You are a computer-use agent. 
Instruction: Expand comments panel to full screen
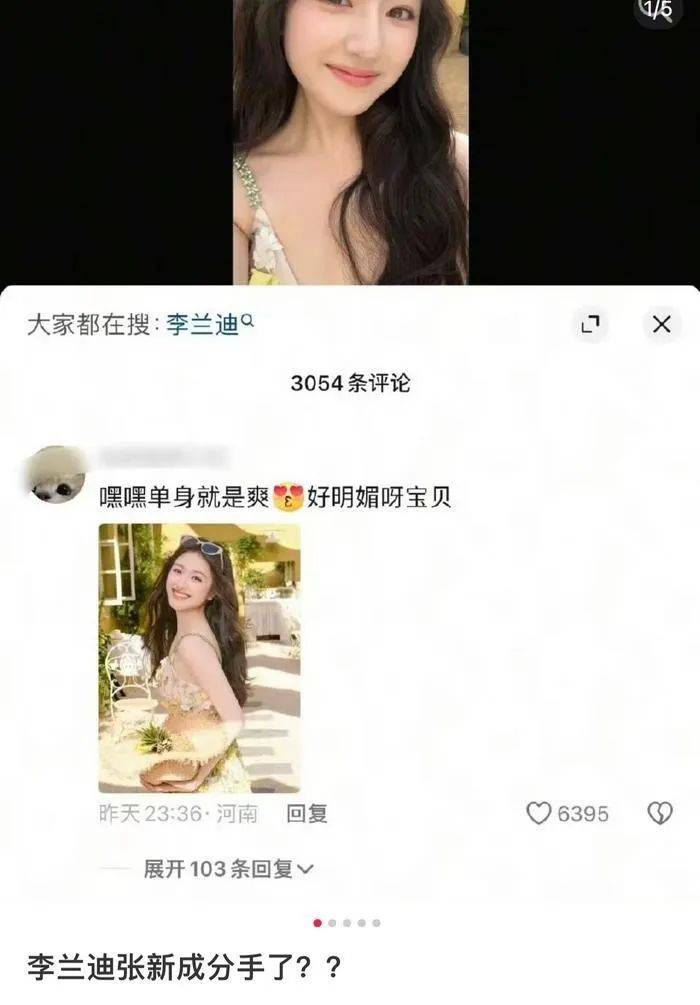pos(590,324)
